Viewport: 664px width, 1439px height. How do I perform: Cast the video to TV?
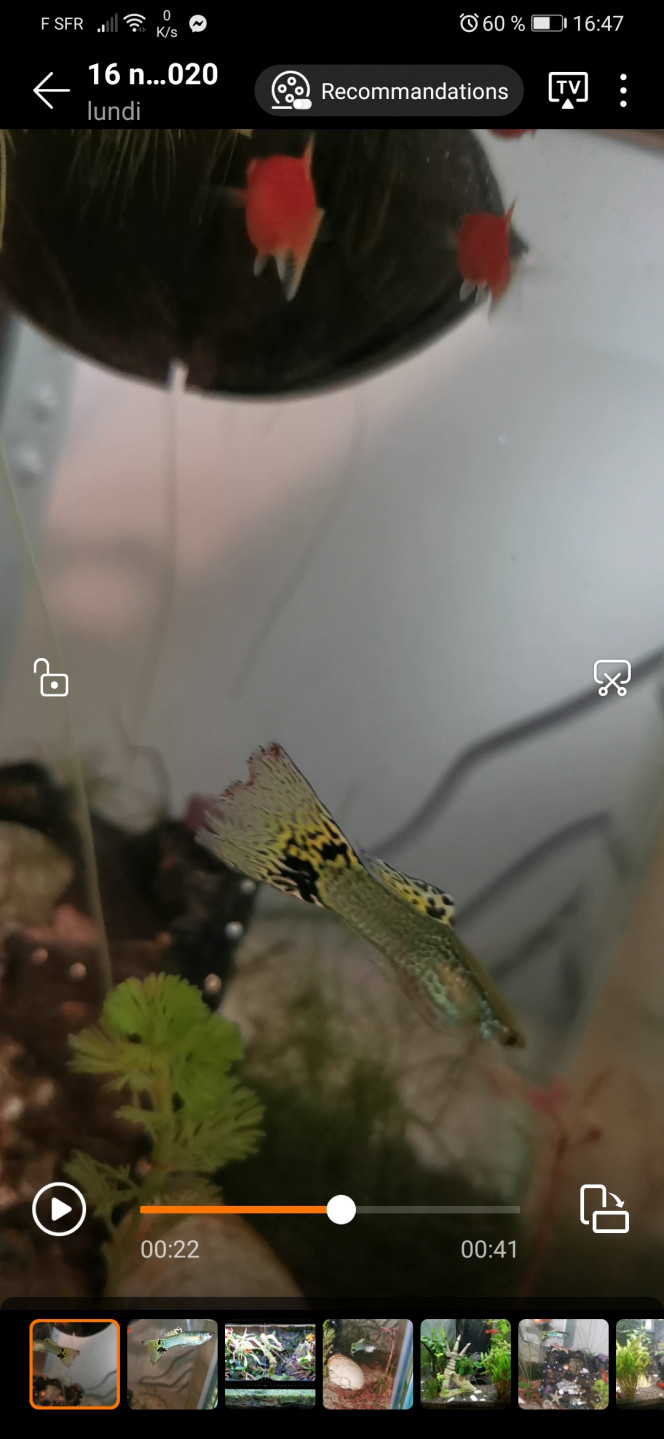(567, 90)
